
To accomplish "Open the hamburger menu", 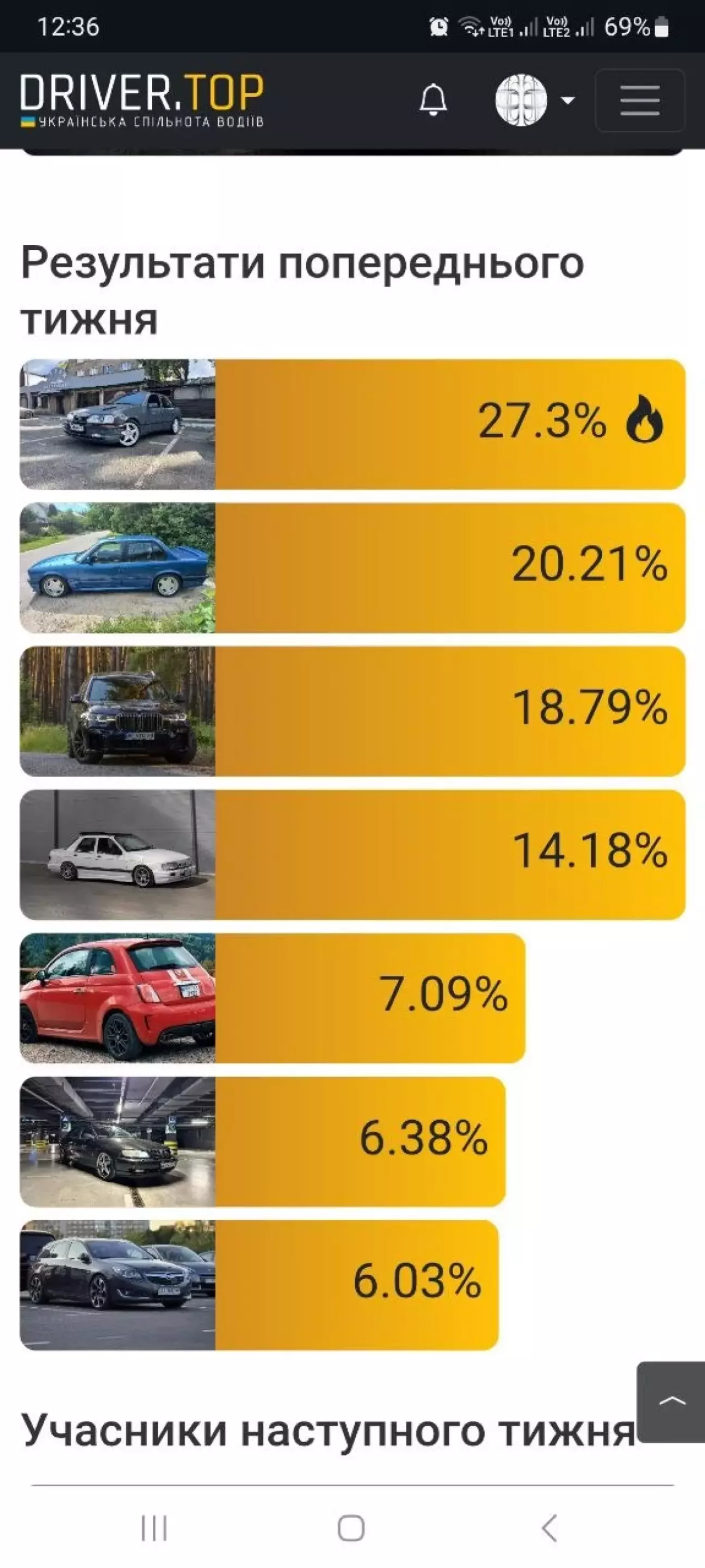I will click(x=640, y=101).
